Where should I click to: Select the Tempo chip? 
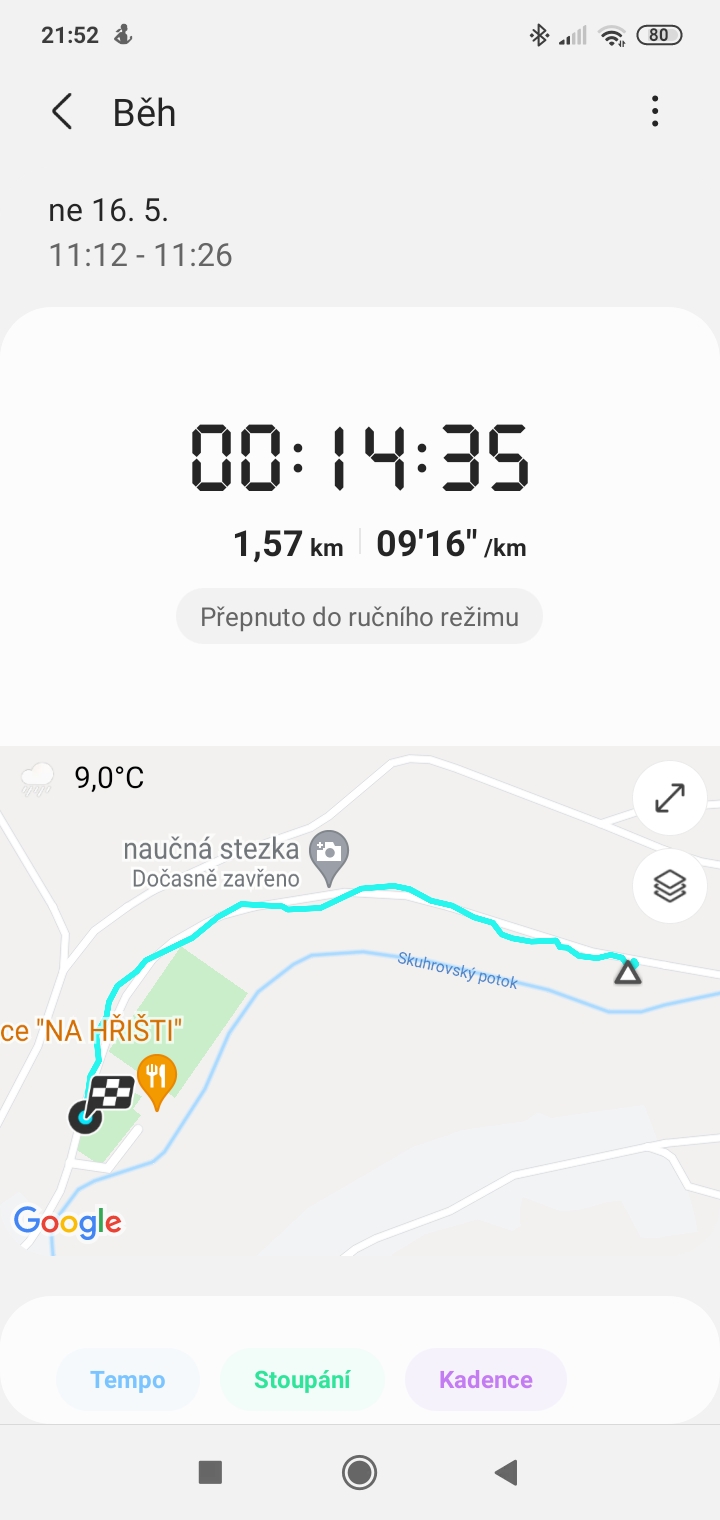[128, 1380]
